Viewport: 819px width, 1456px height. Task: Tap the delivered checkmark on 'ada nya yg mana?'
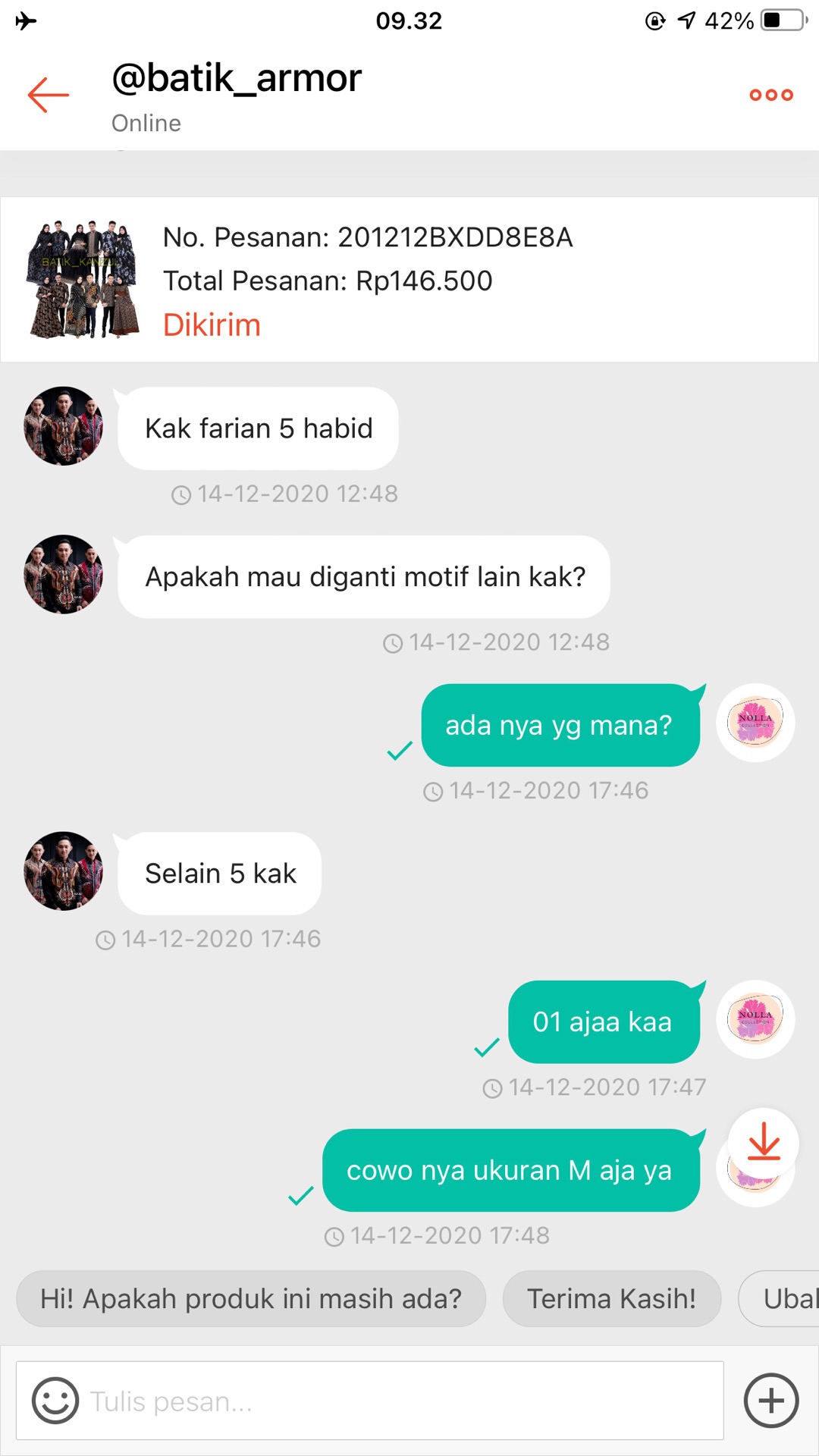tap(400, 754)
